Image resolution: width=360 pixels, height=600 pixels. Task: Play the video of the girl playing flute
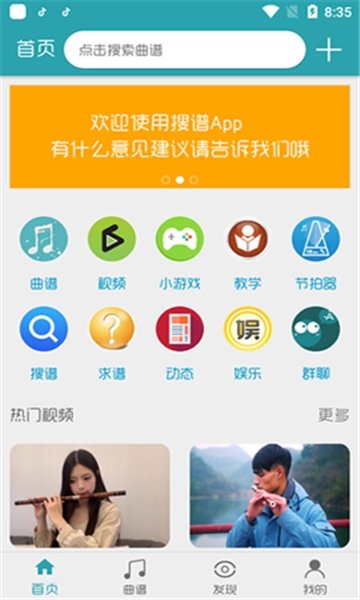coord(90,496)
